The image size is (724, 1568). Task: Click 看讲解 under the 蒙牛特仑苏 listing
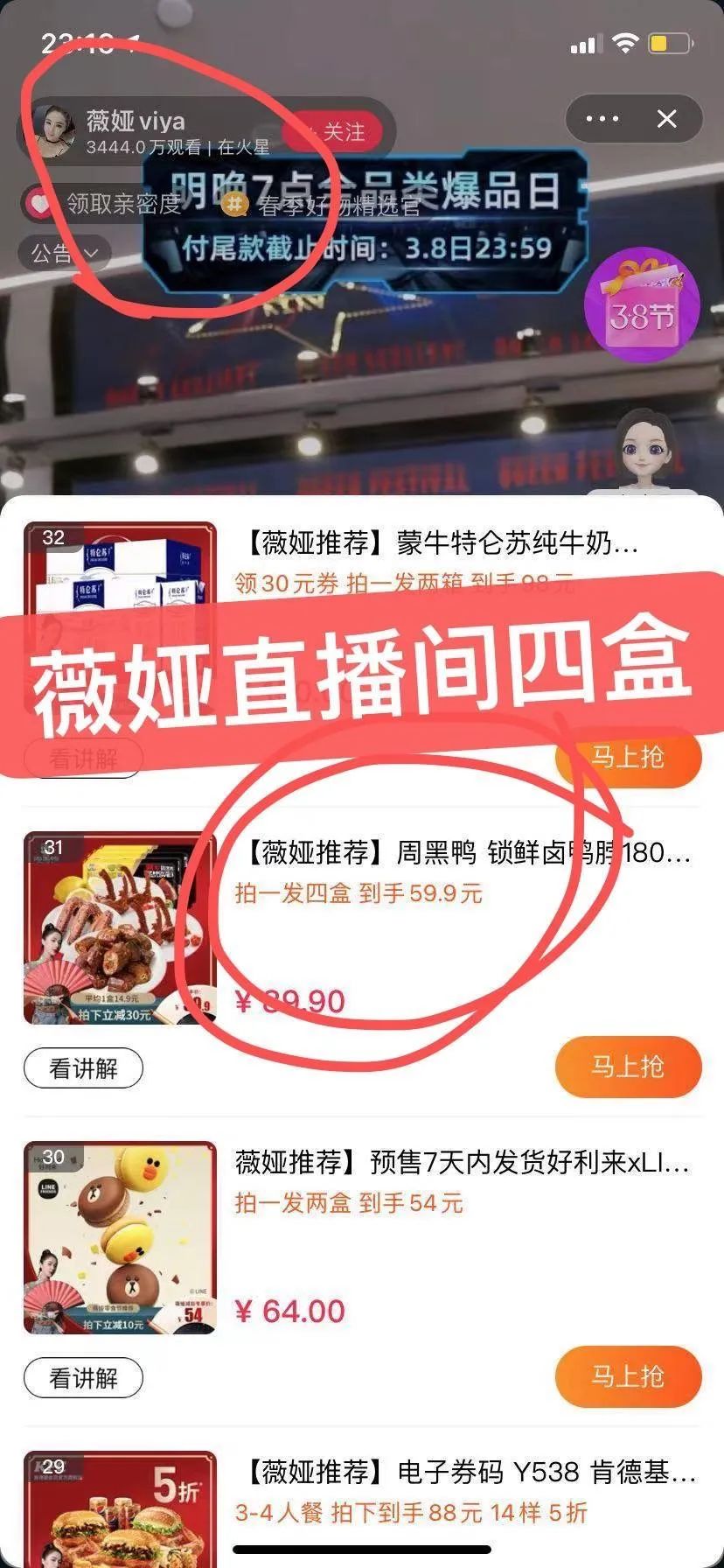pos(83,758)
